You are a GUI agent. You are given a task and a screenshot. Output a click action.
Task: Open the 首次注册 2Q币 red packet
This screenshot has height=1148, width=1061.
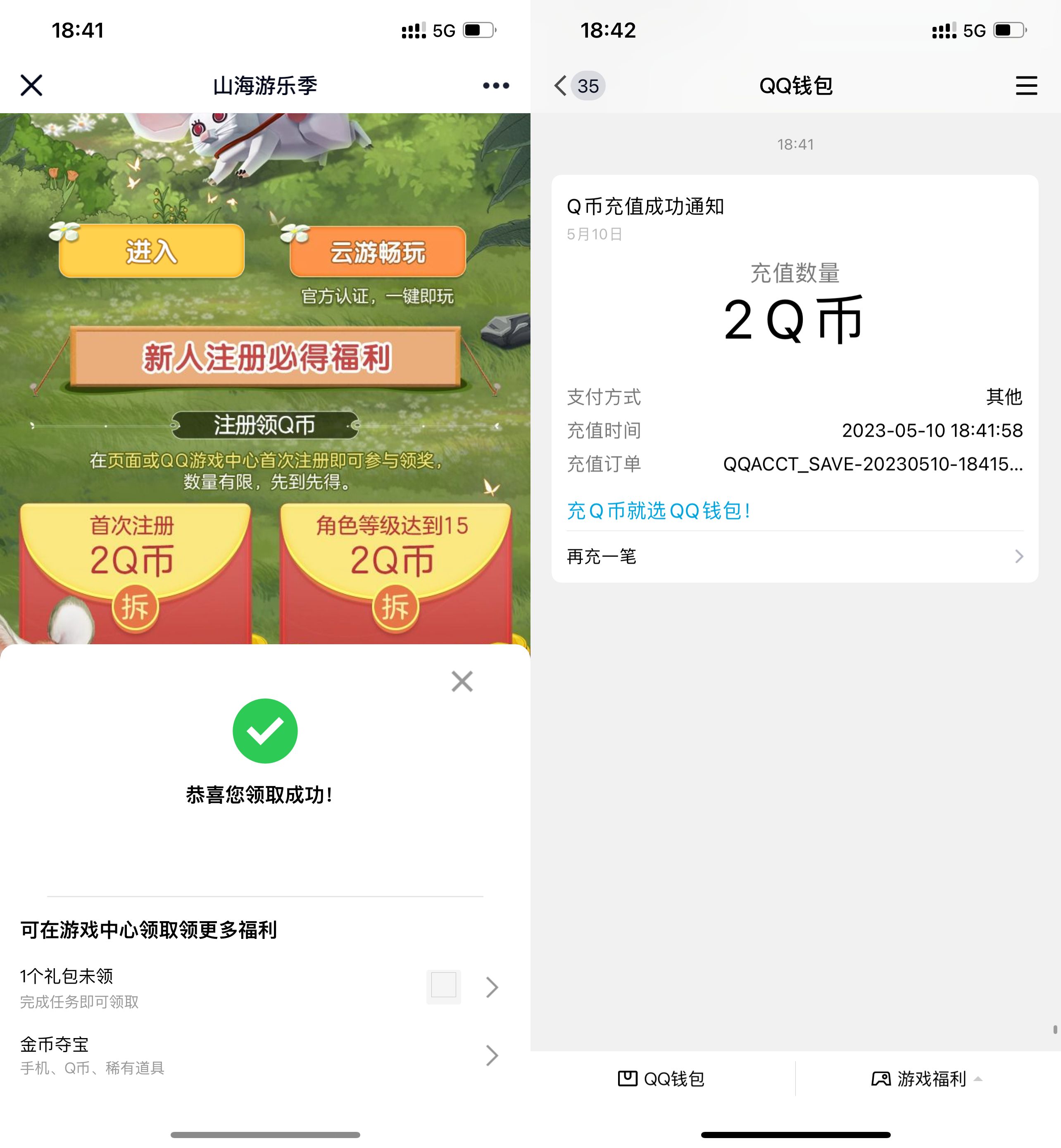point(134,607)
